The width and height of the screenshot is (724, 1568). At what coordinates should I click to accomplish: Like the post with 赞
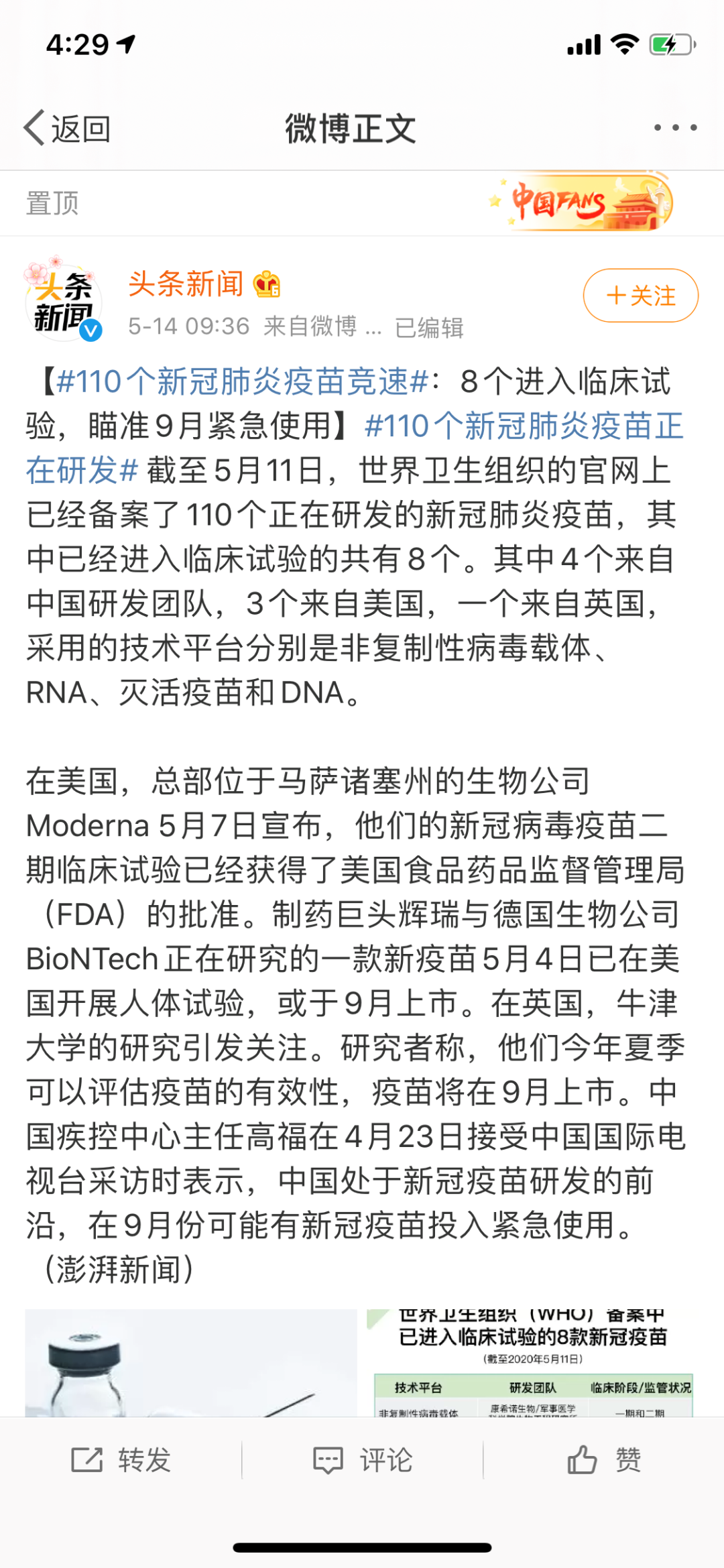[x=604, y=1459]
